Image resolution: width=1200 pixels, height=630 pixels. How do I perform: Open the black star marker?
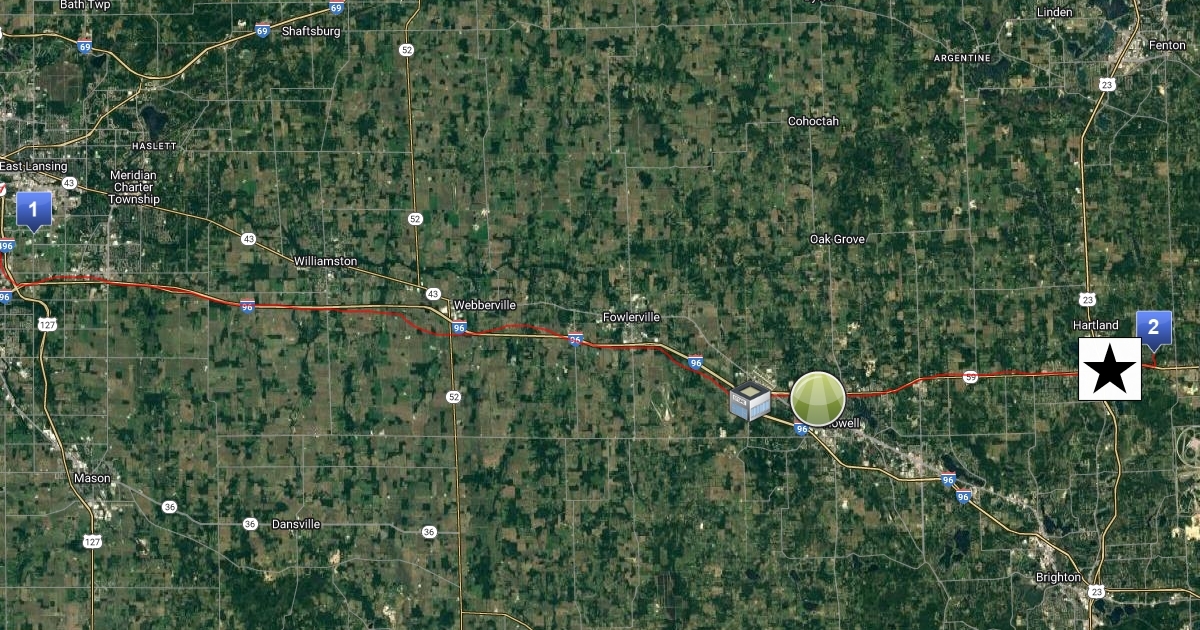click(x=1109, y=369)
